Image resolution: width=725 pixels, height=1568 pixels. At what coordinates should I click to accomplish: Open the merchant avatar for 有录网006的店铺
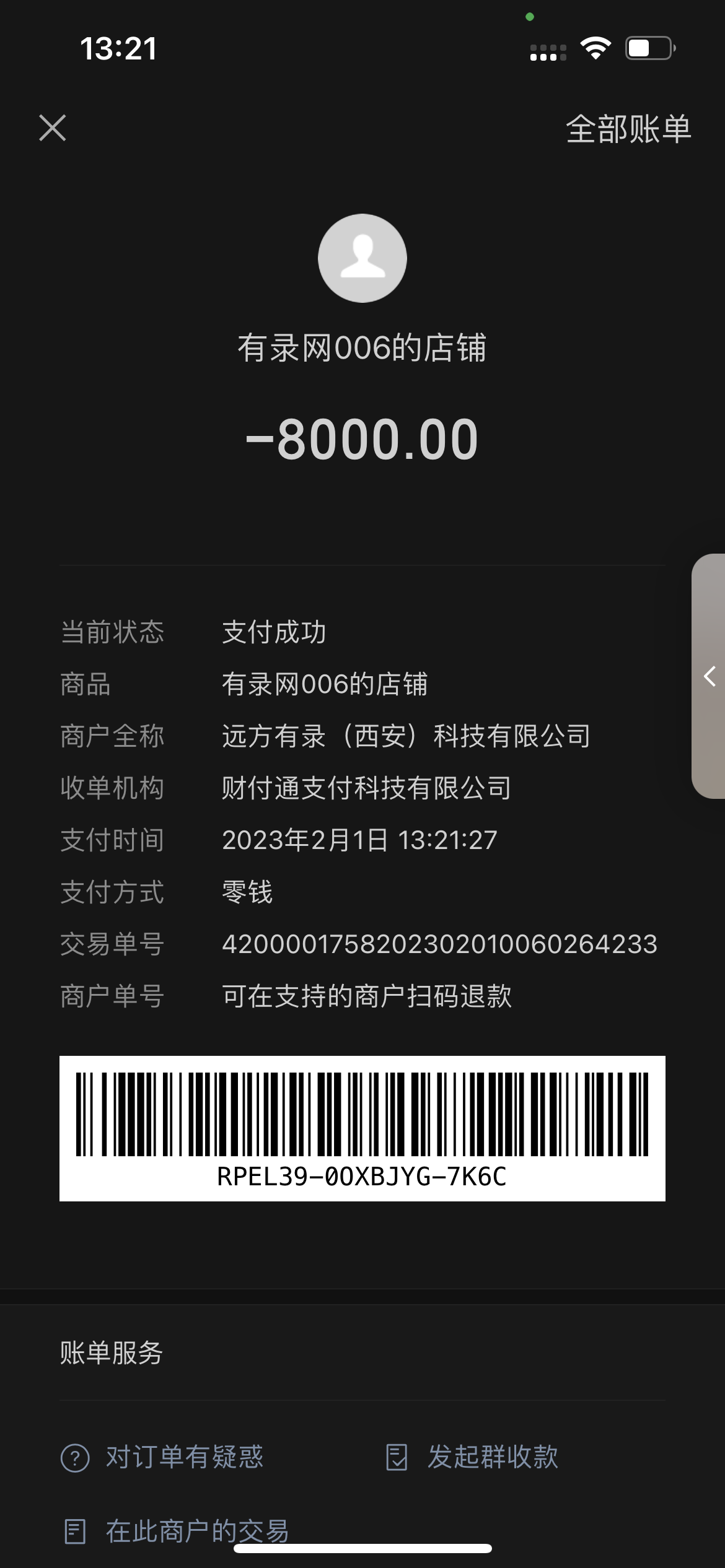[362, 258]
